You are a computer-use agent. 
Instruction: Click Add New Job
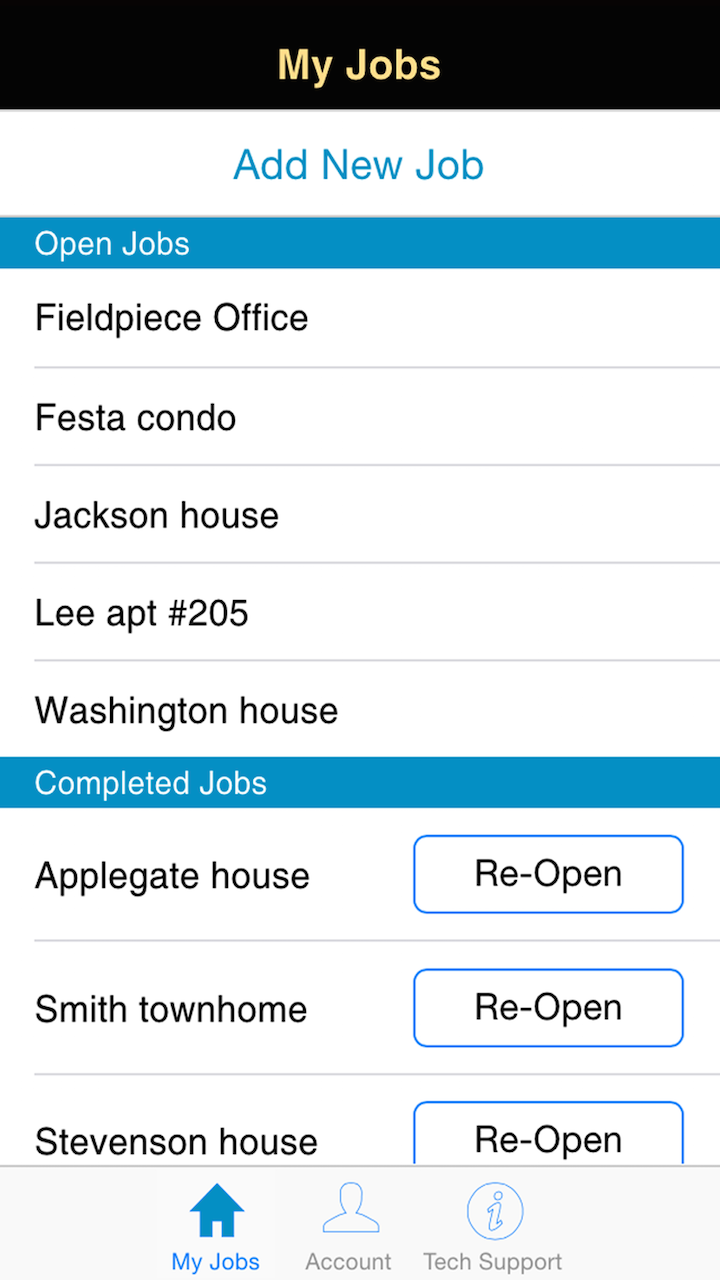(x=358, y=164)
